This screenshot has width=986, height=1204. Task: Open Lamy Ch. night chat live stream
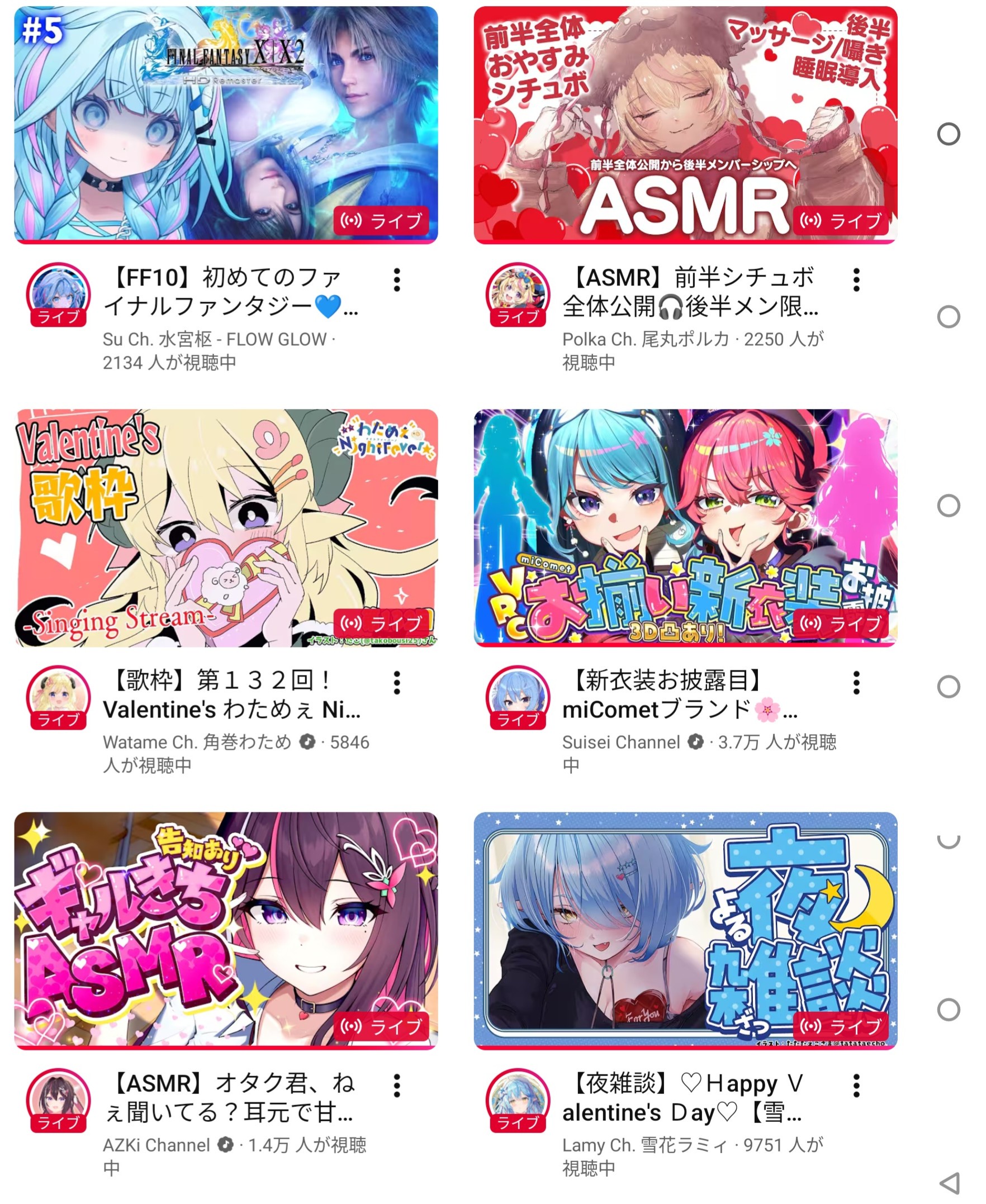tap(685, 930)
